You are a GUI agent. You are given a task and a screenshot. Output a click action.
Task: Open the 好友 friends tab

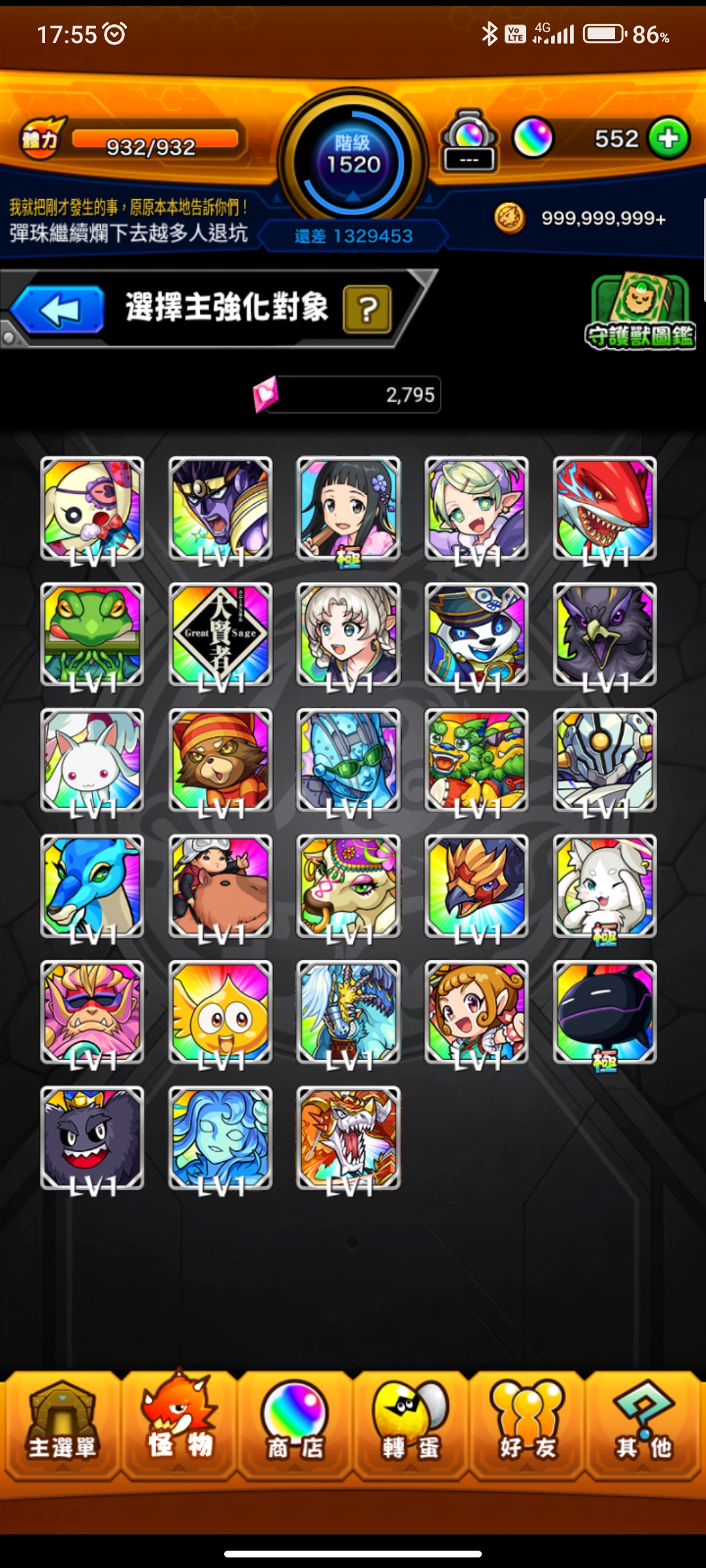click(527, 1424)
